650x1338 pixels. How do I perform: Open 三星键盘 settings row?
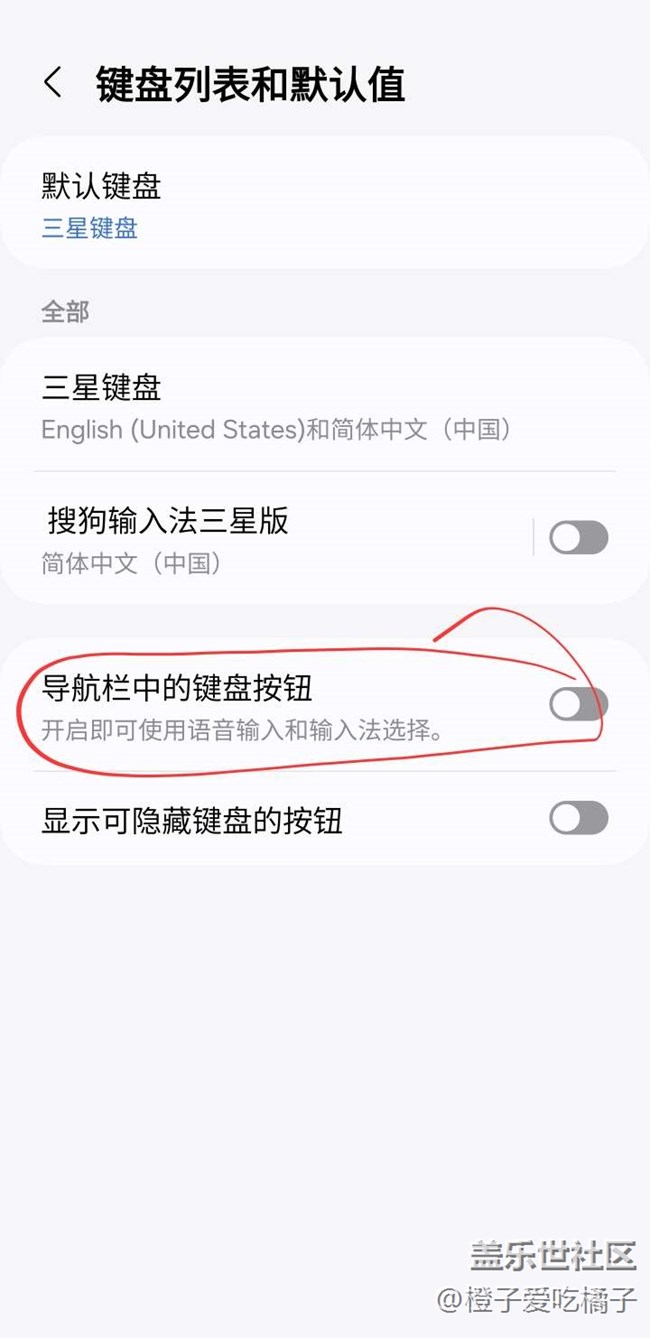click(x=325, y=406)
